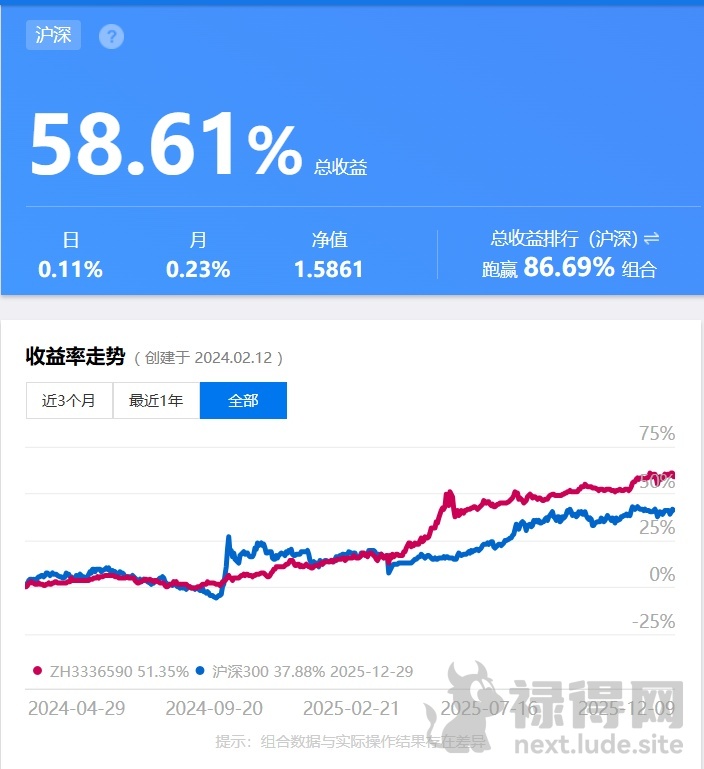Switch to the 近3个月 range
704x769 pixels.
[69, 400]
